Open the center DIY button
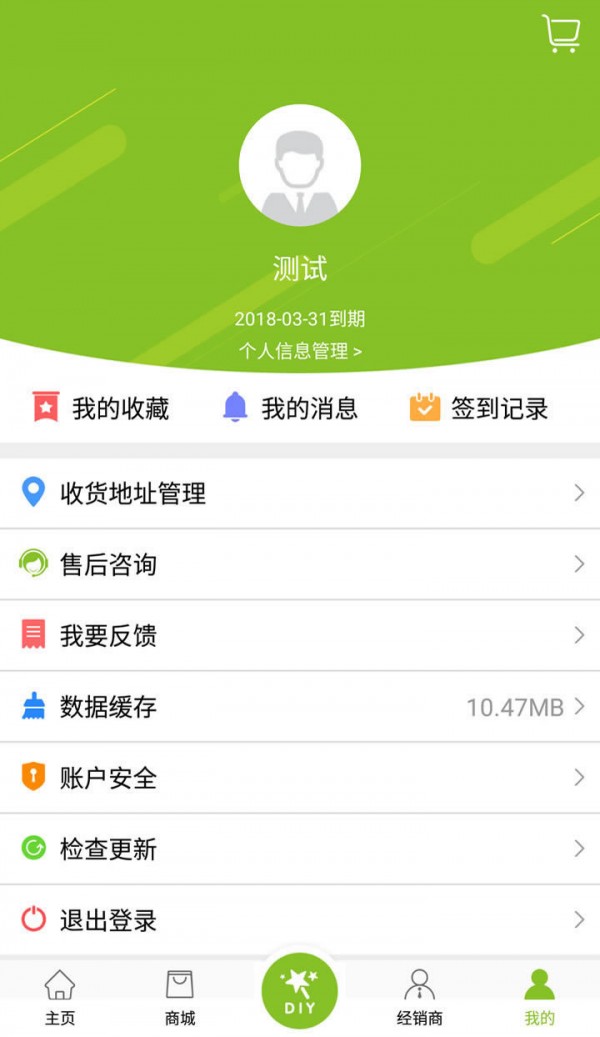 pos(300,991)
